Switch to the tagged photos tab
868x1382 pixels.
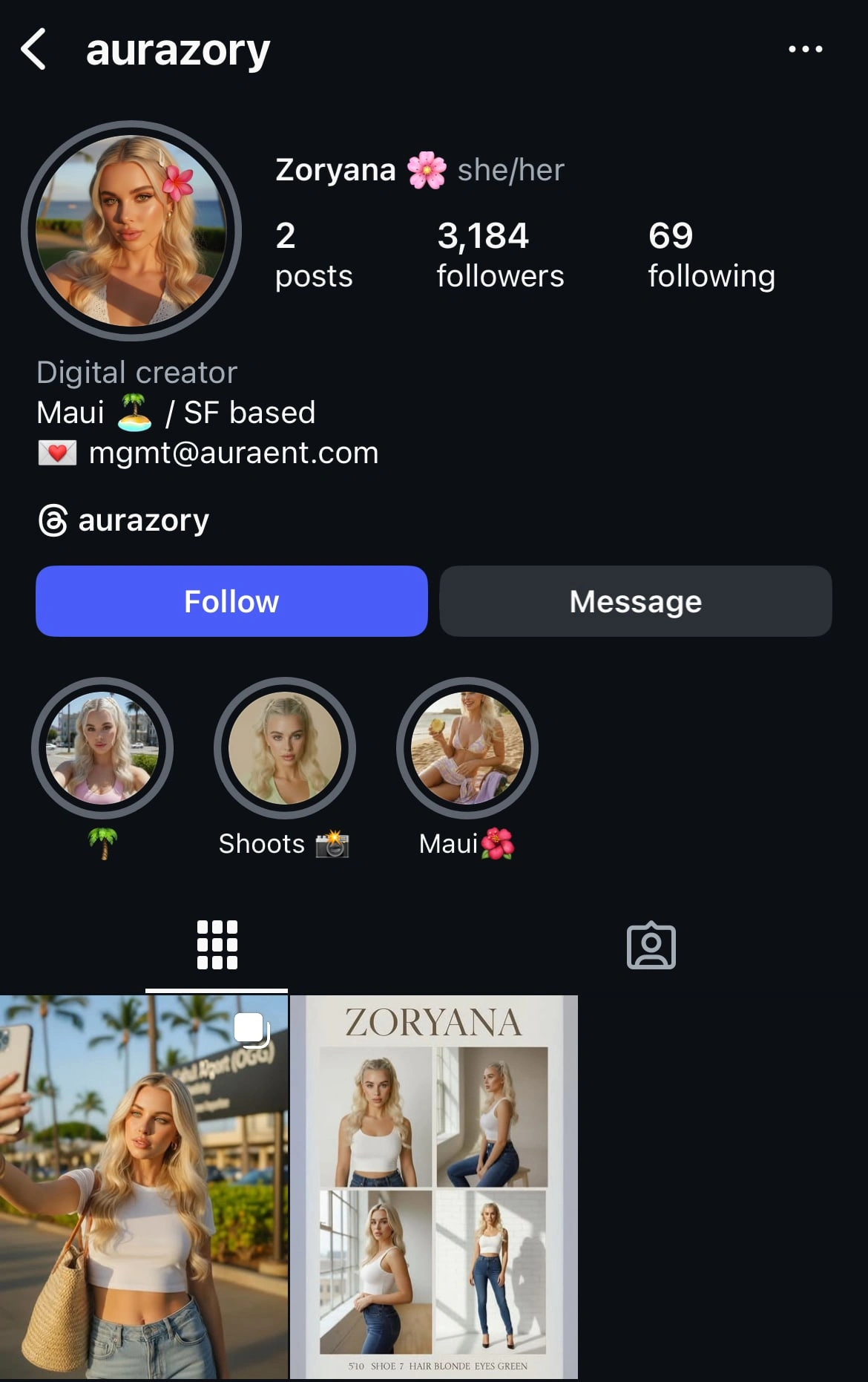point(651,946)
